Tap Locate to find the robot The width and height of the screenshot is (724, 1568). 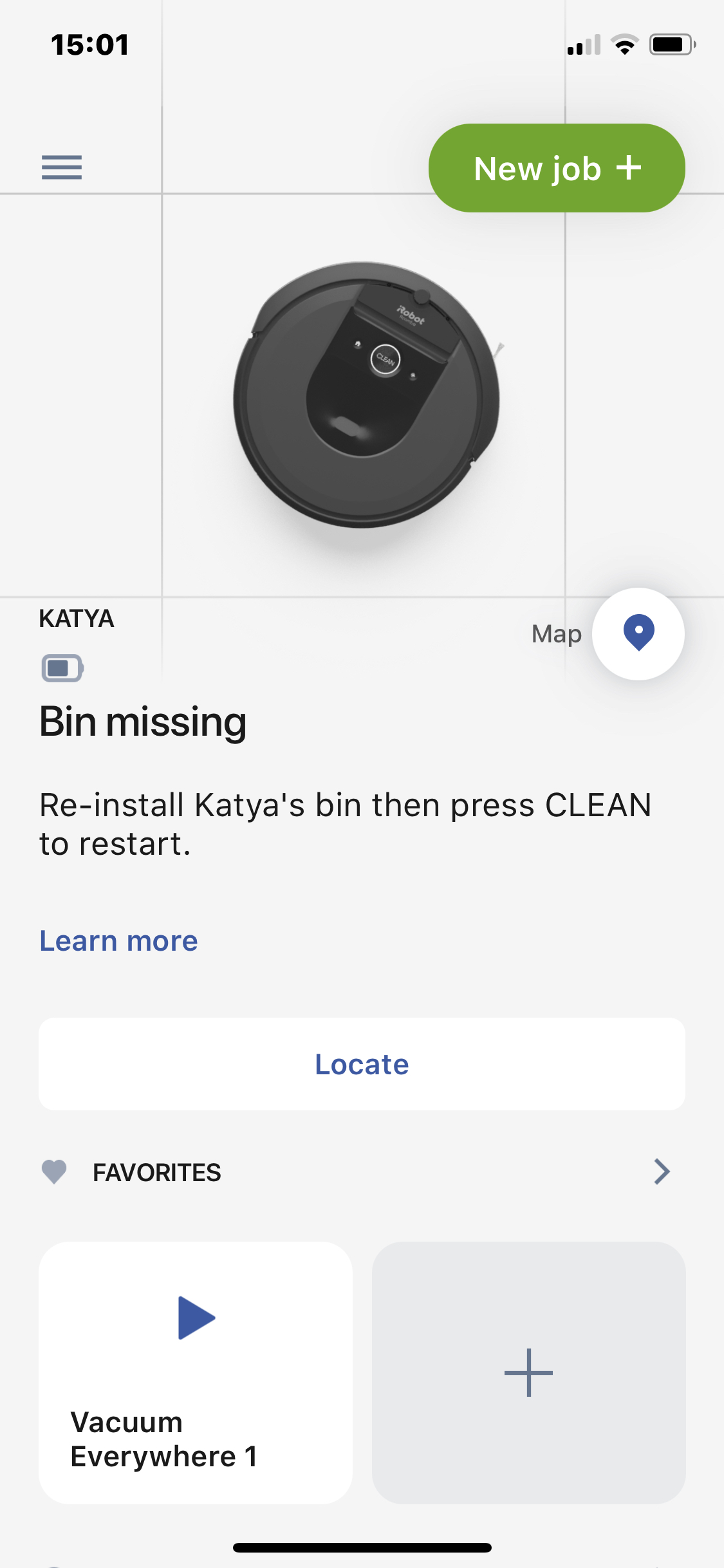click(362, 1064)
